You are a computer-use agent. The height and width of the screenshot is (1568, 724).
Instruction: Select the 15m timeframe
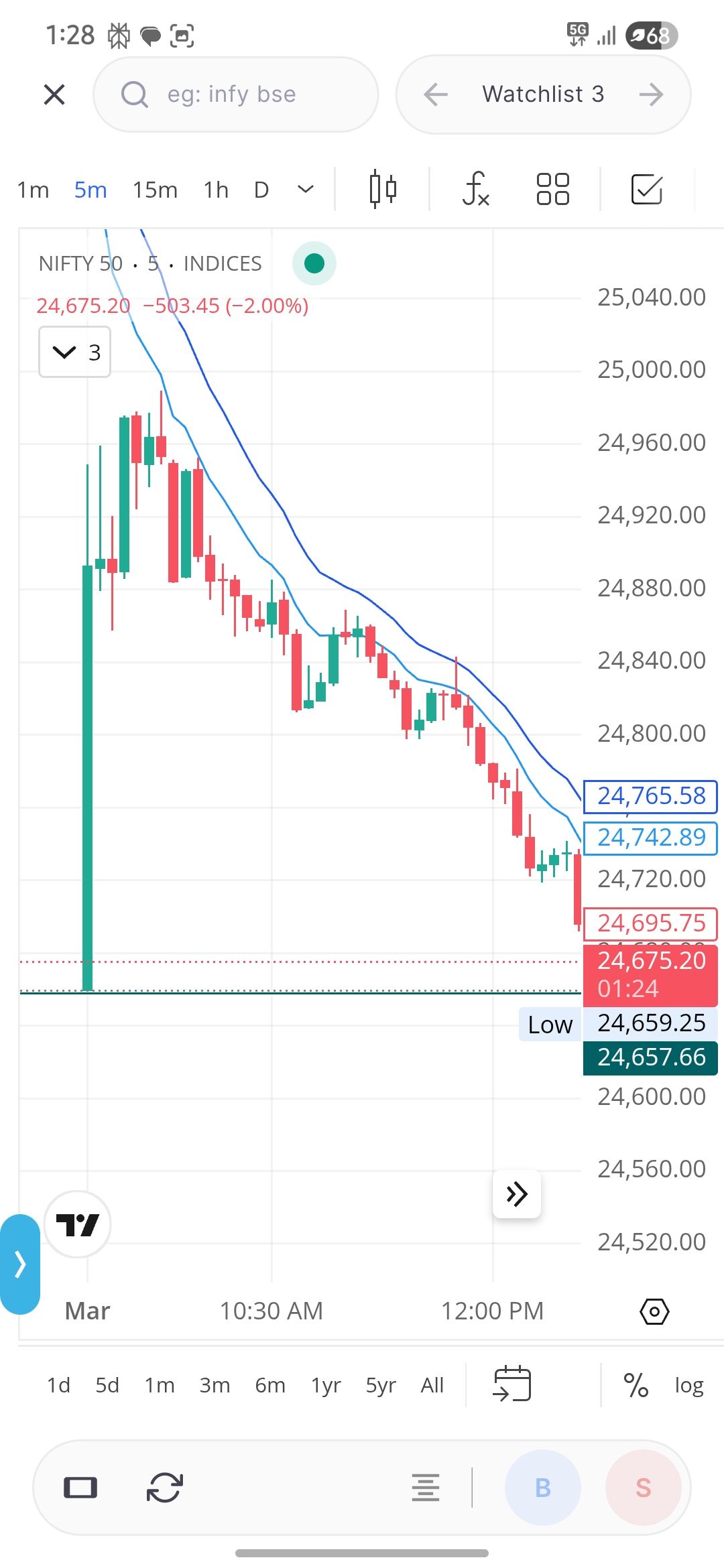(155, 190)
